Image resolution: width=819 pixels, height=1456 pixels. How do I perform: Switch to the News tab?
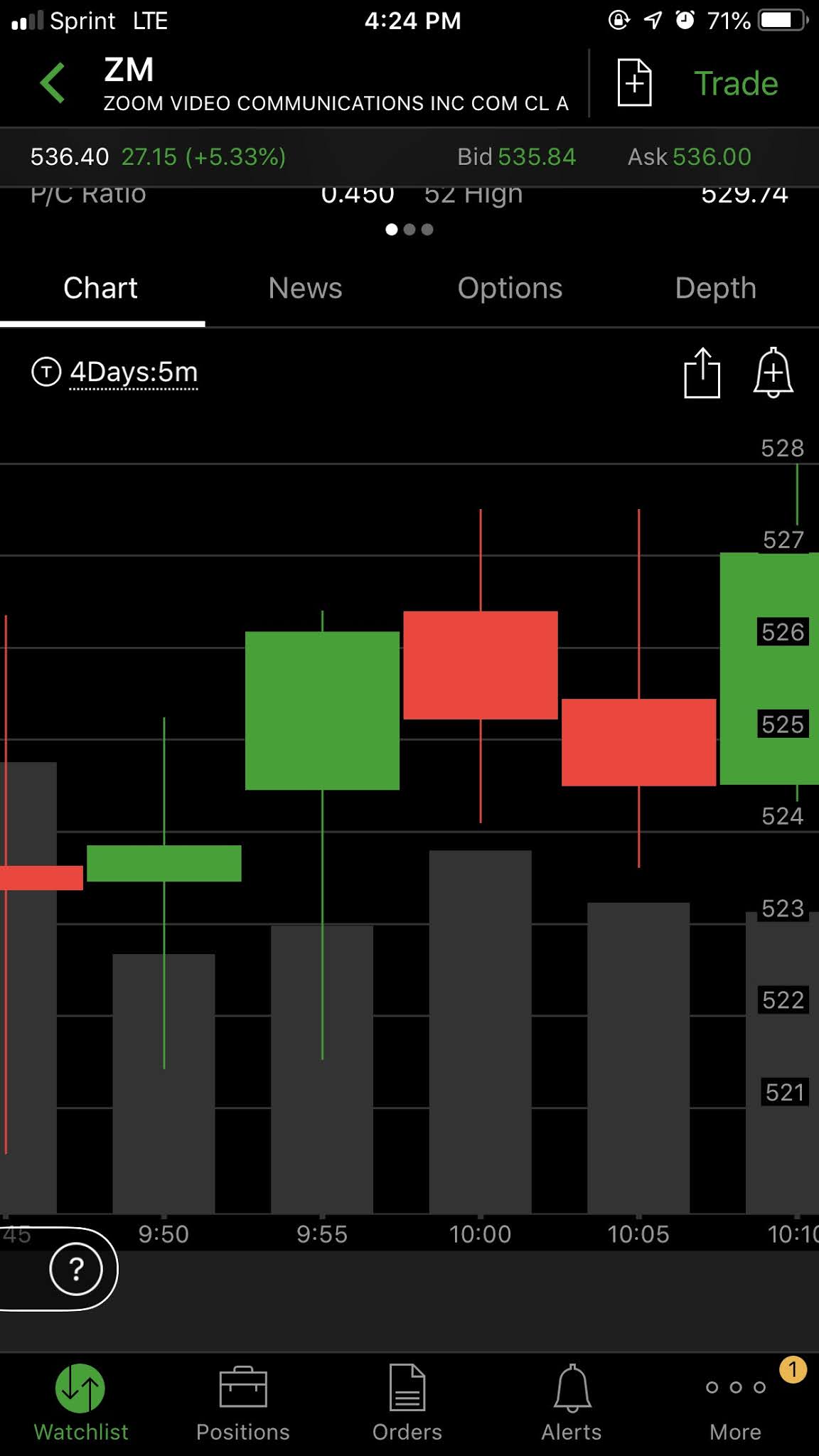(305, 289)
